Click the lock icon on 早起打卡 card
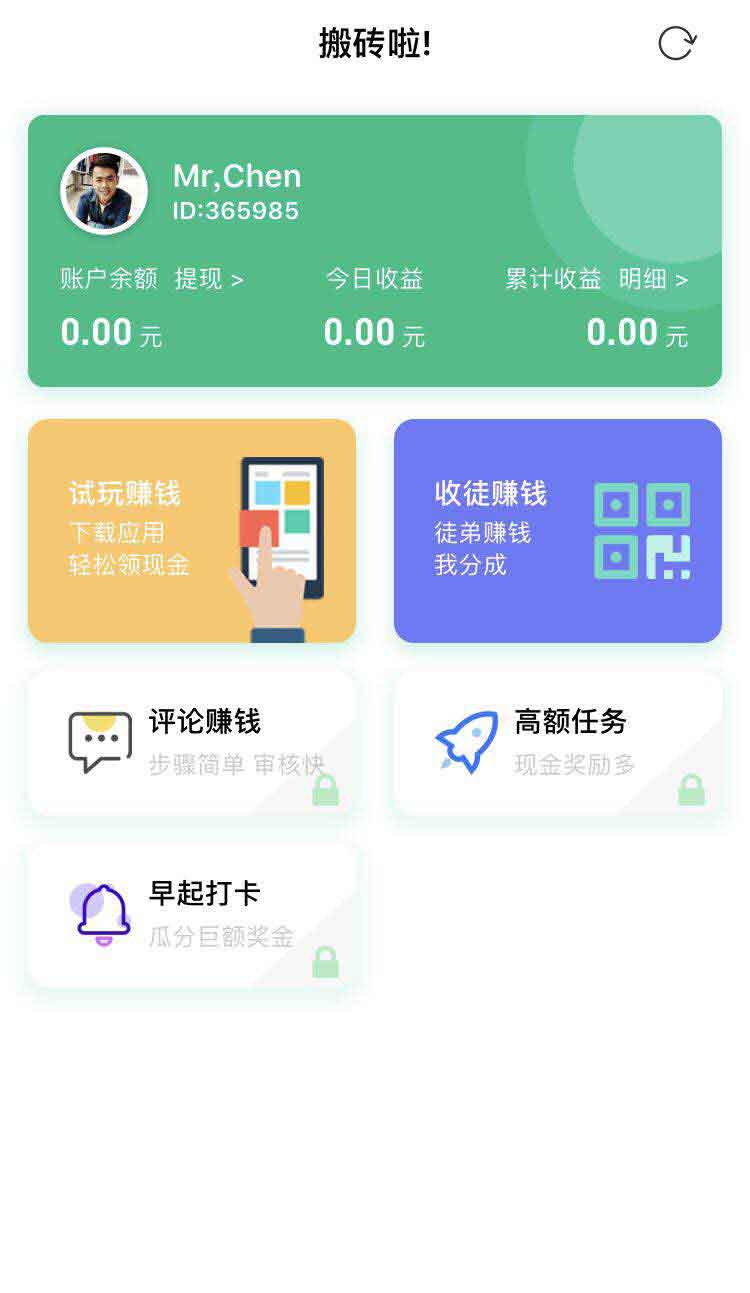The width and height of the screenshot is (750, 1293). pos(324,962)
